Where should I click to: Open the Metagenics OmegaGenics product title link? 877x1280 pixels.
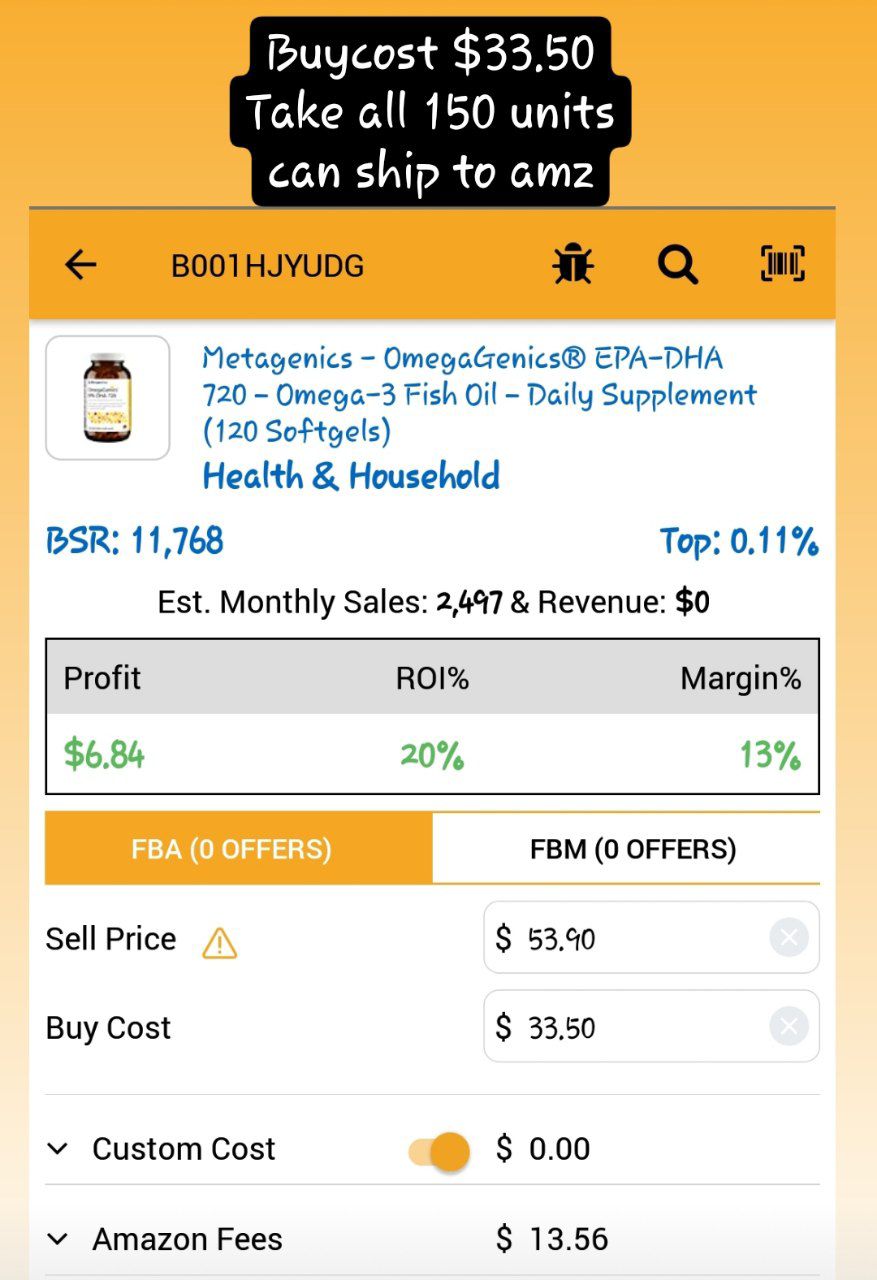(x=479, y=394)
